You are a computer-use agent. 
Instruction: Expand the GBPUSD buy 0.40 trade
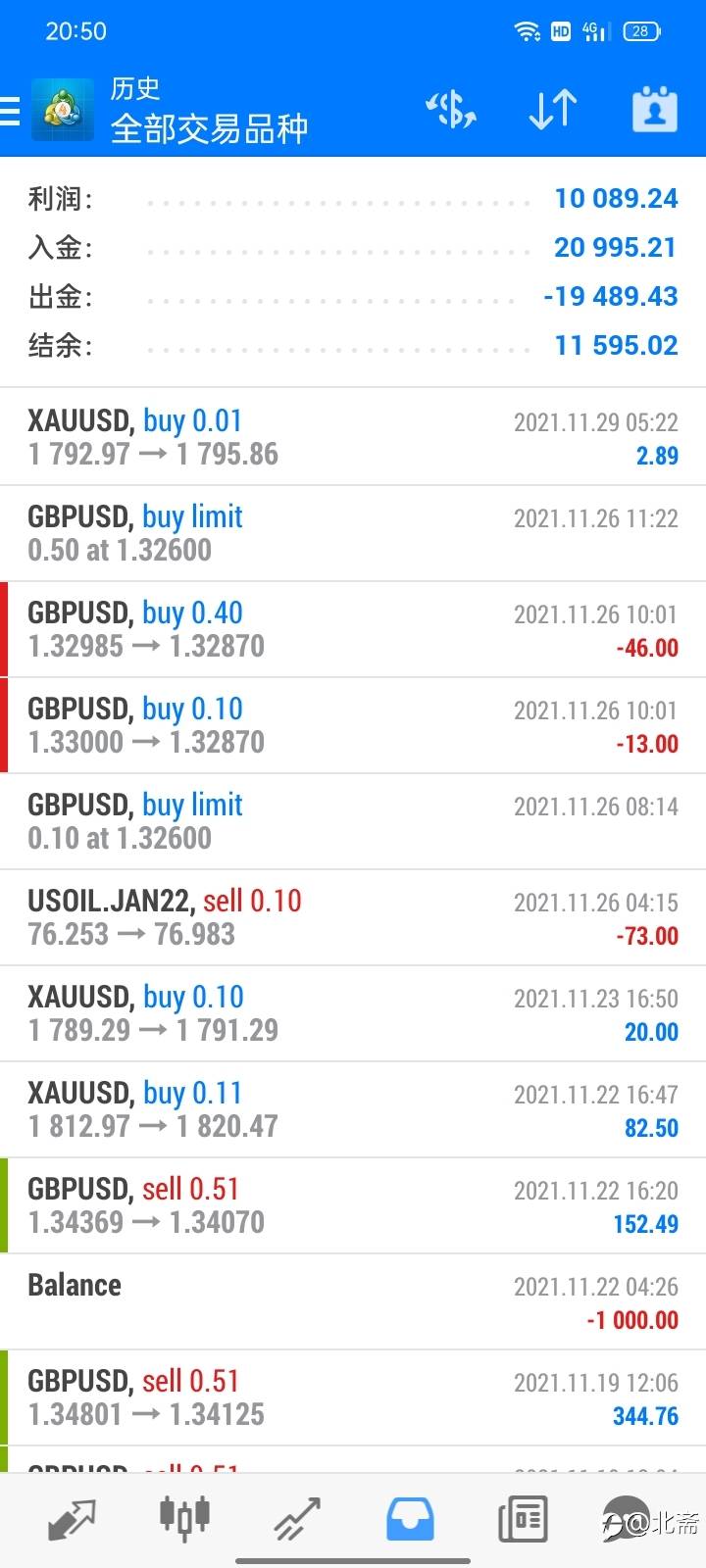(x=353, y=629)
